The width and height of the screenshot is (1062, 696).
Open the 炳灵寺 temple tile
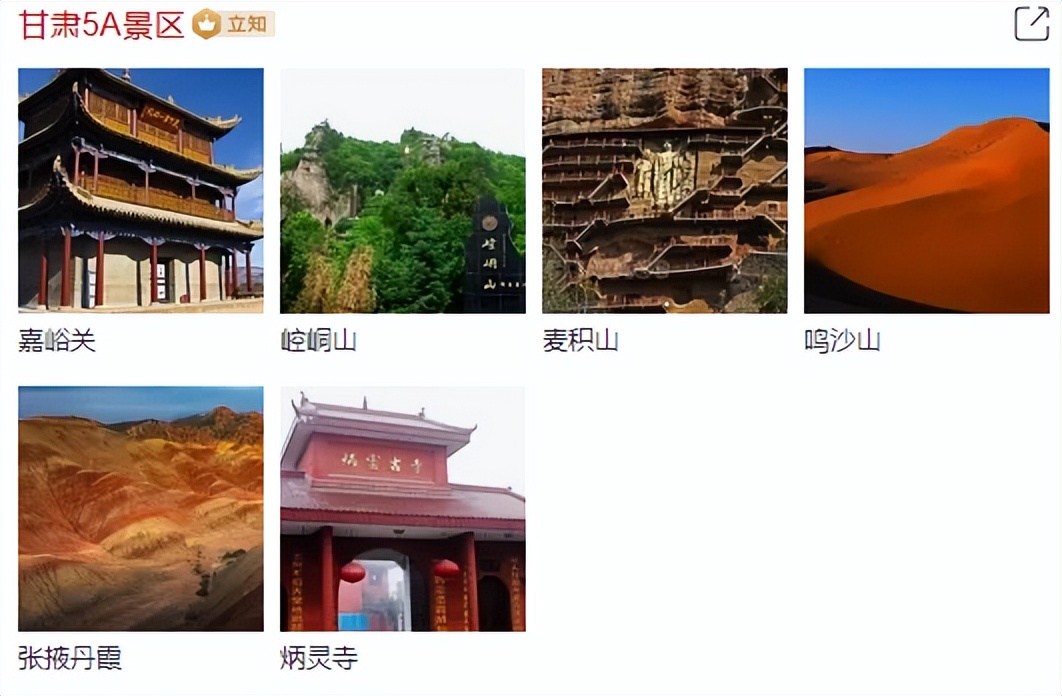pos(402,509)
